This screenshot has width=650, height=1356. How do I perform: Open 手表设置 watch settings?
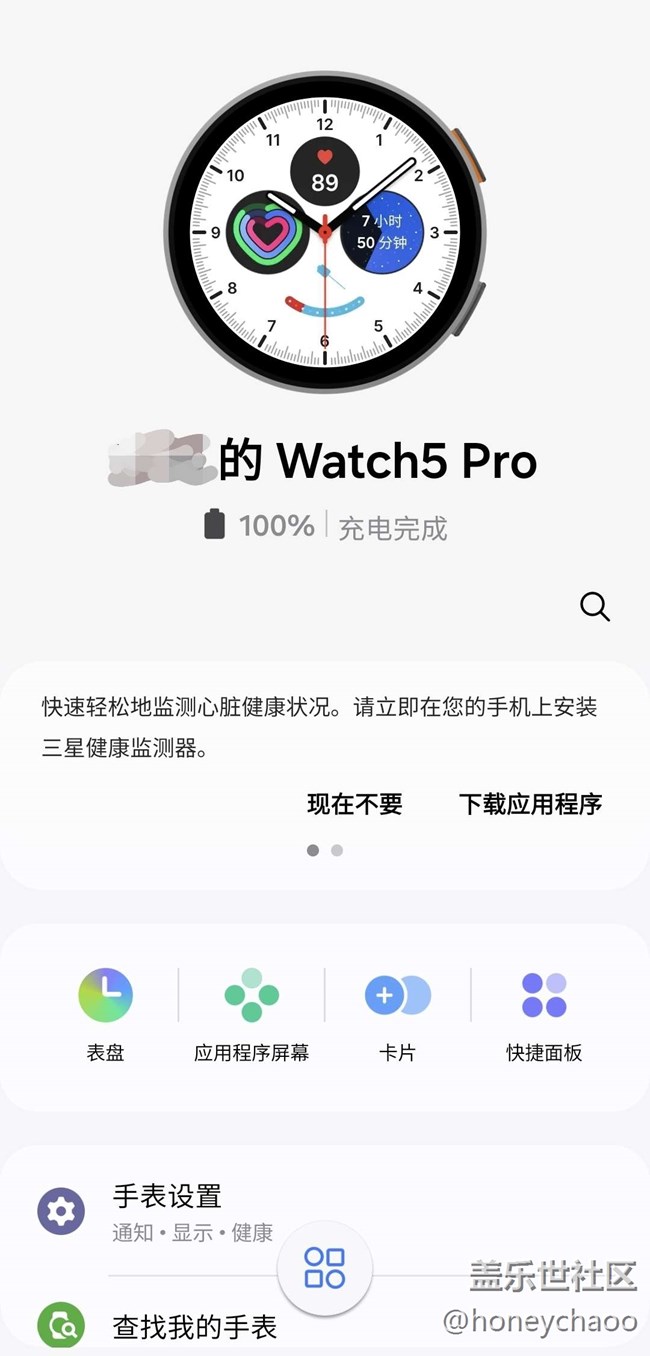point(167,1211)
